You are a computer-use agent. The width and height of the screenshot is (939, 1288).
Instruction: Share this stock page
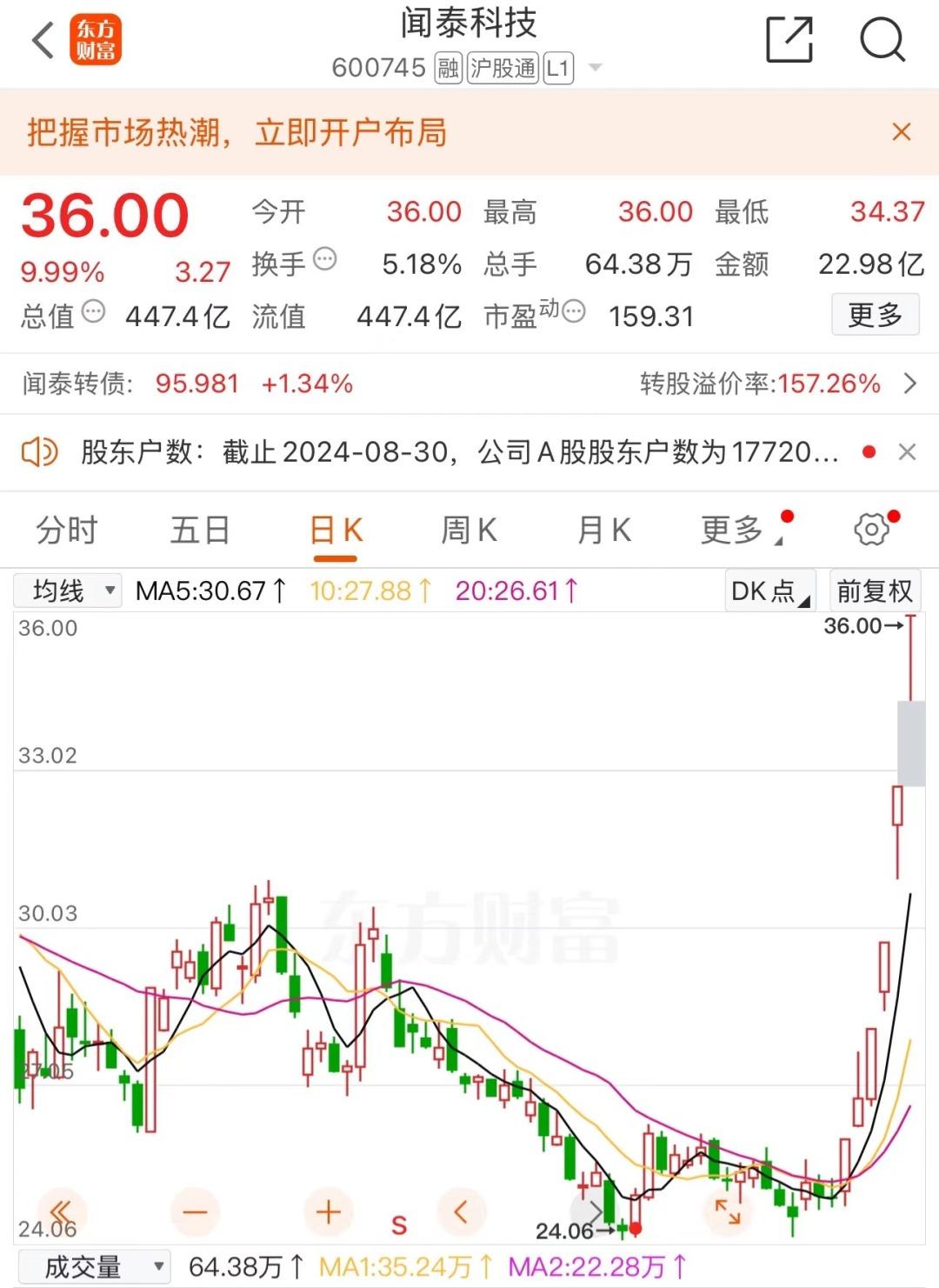click(x=789, y=40)
